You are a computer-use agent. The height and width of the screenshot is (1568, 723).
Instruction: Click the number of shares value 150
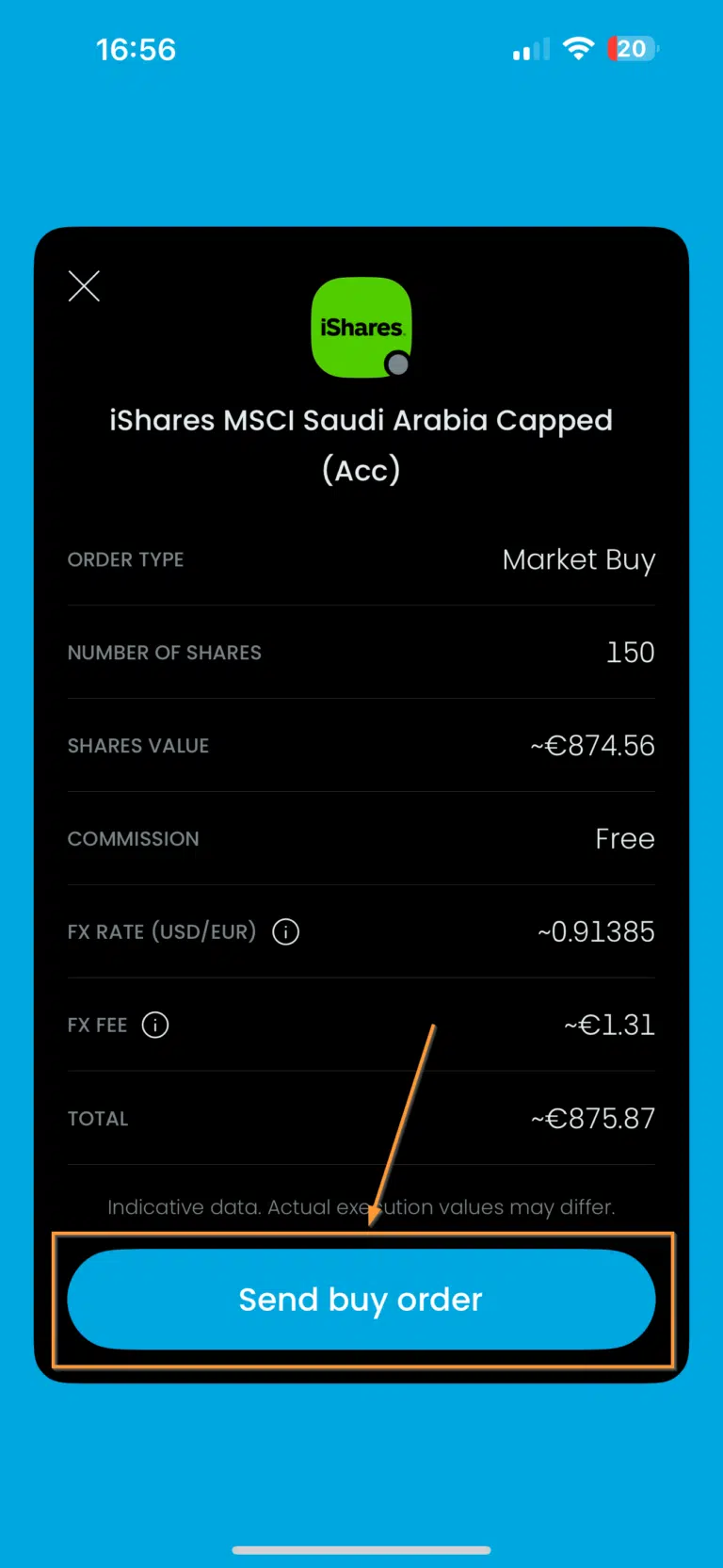point(629,652)
